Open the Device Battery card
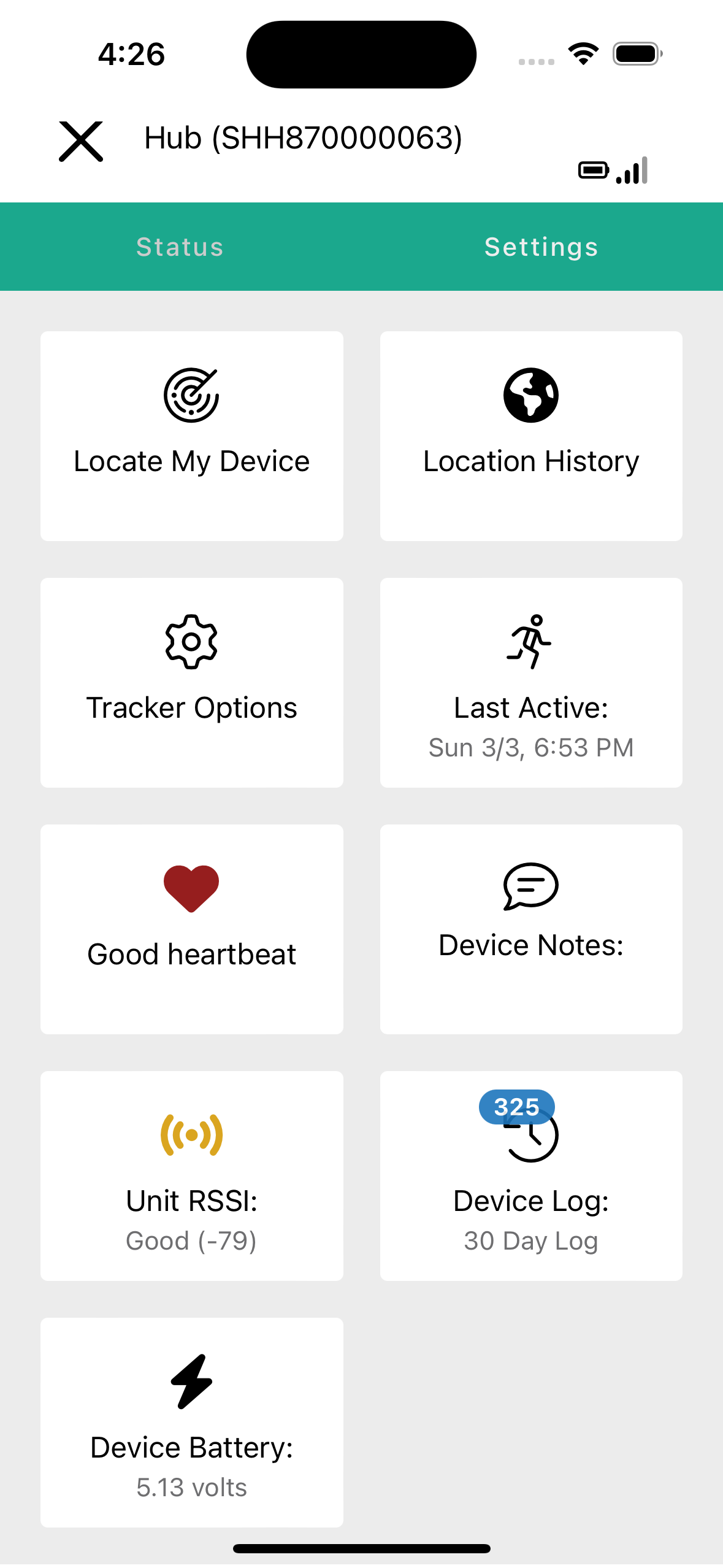Screen dimensions: 723x1568 (192, 1423)
